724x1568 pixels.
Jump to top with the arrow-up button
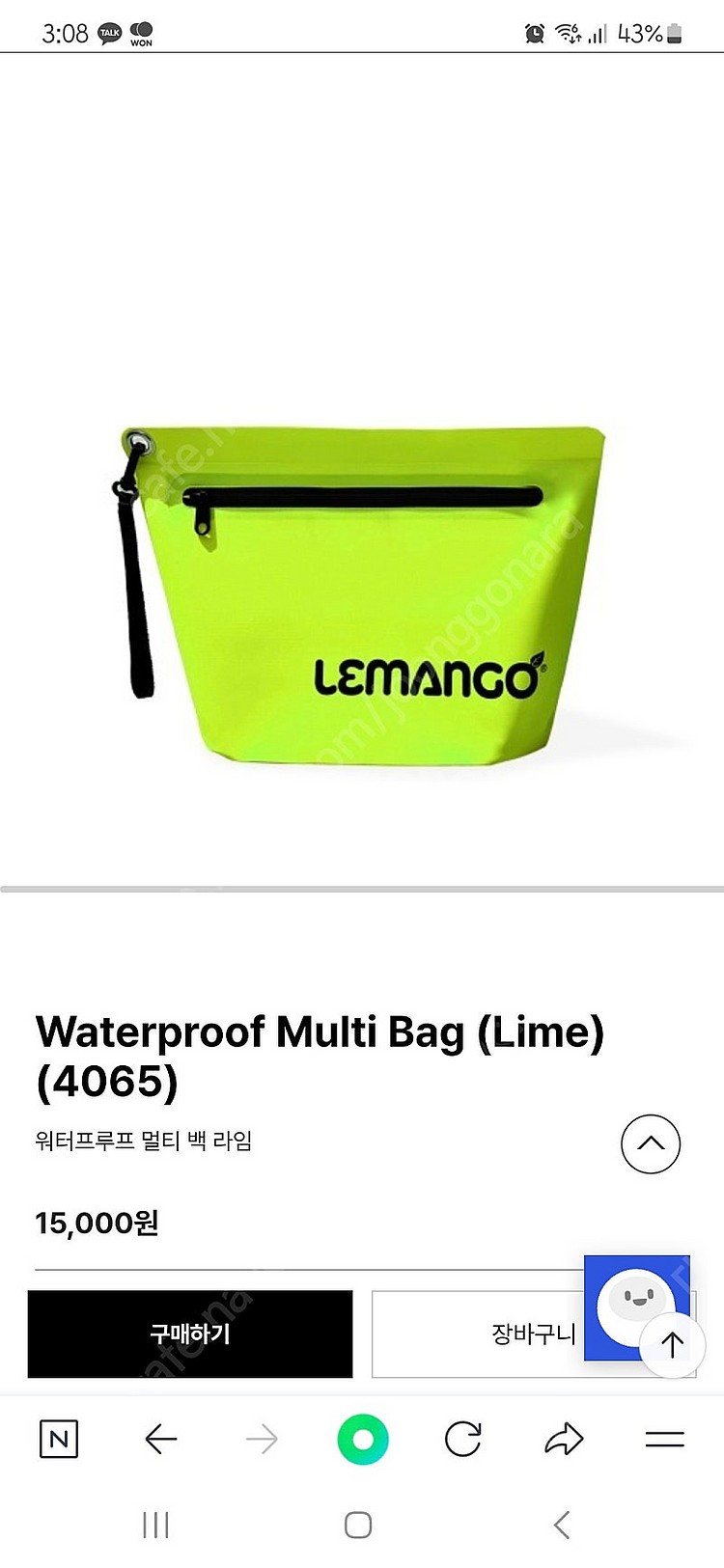coord(673,1344)
